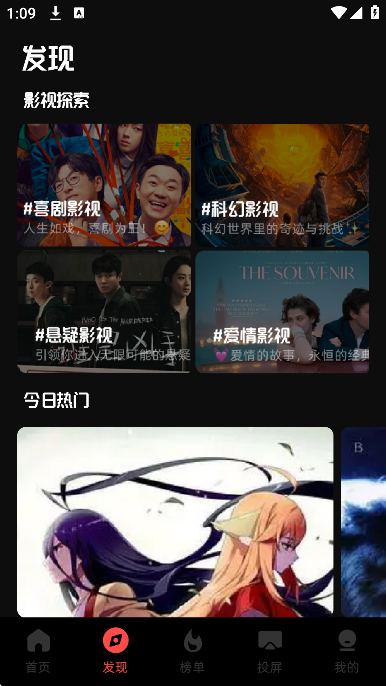Open the 投屏 tab
This screenshot has width=386, height=686.
tap(270, 651)
